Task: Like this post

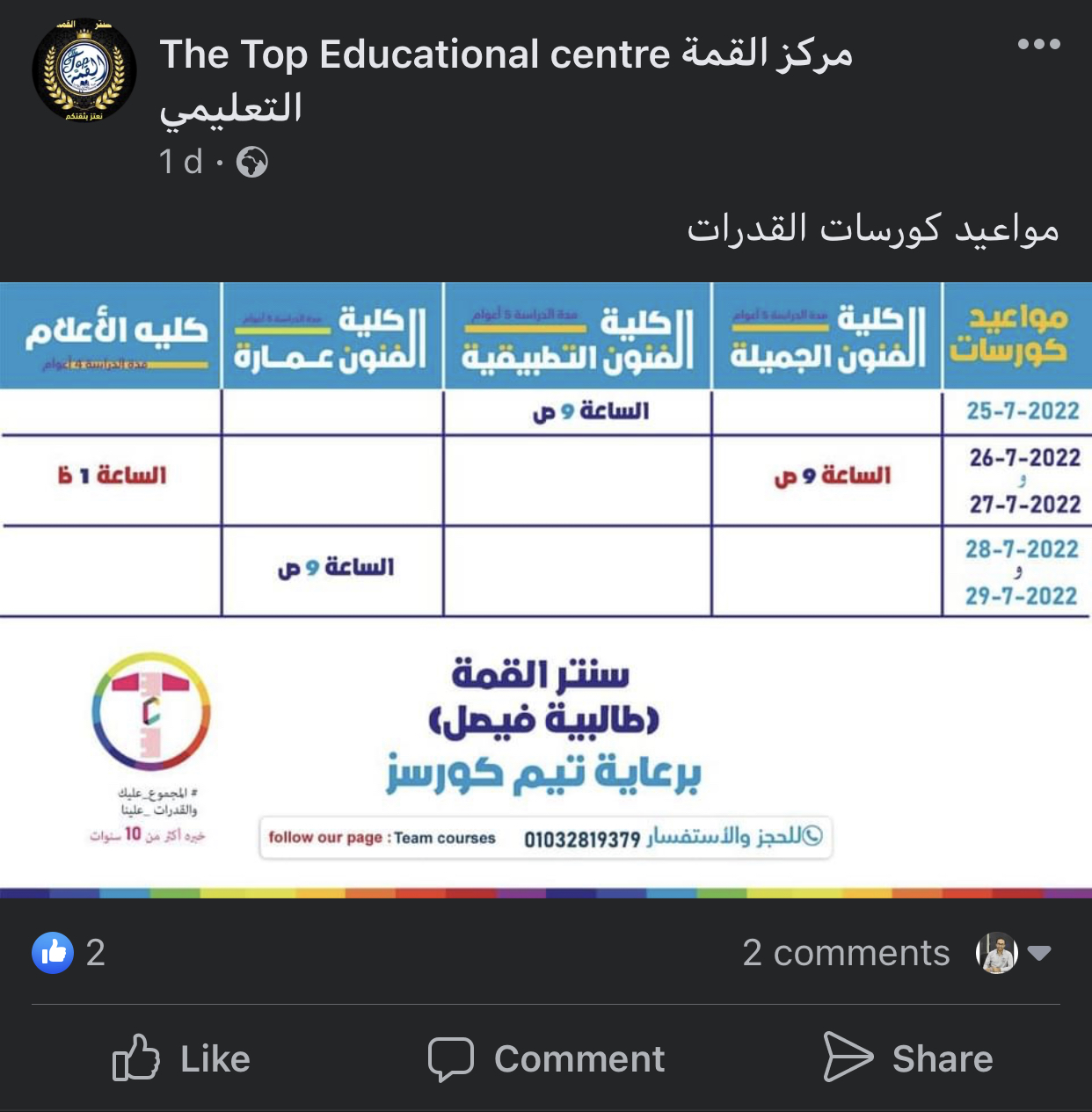Action: pos(182,1058)
